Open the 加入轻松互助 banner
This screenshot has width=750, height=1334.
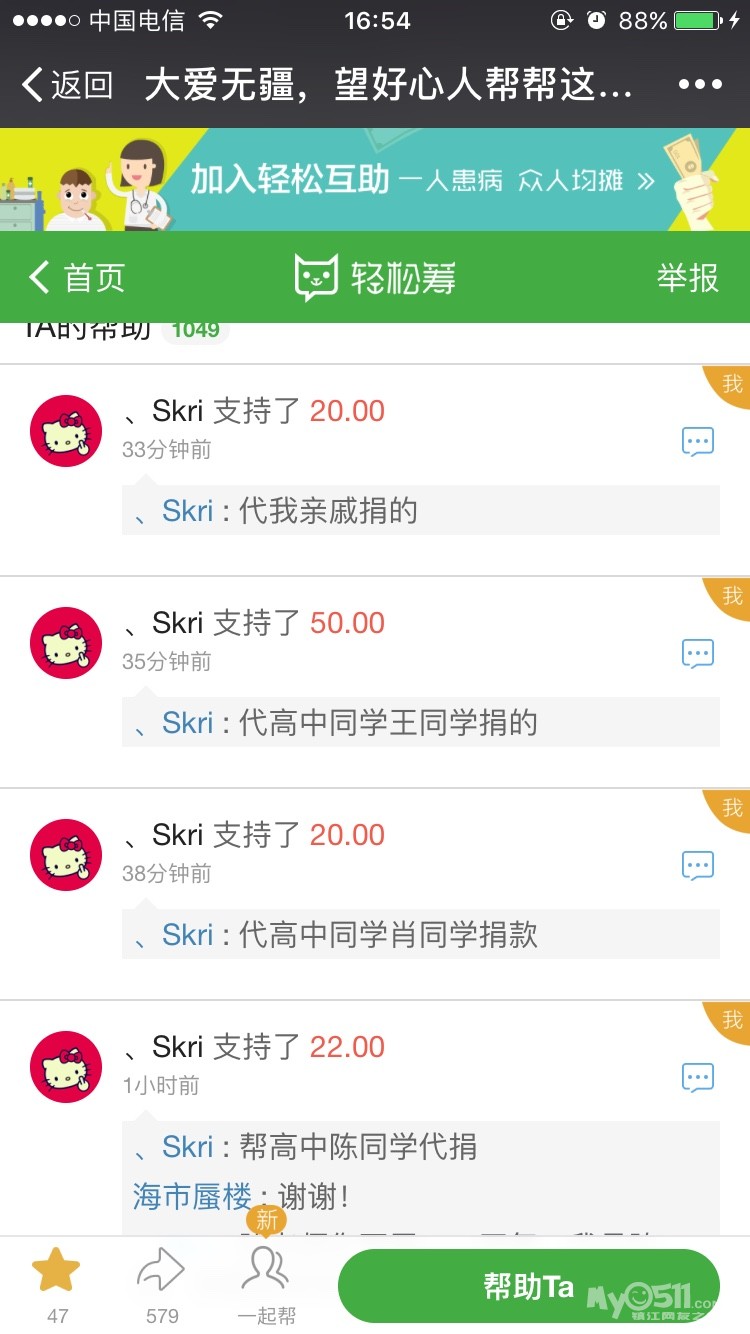click(375, 180)
